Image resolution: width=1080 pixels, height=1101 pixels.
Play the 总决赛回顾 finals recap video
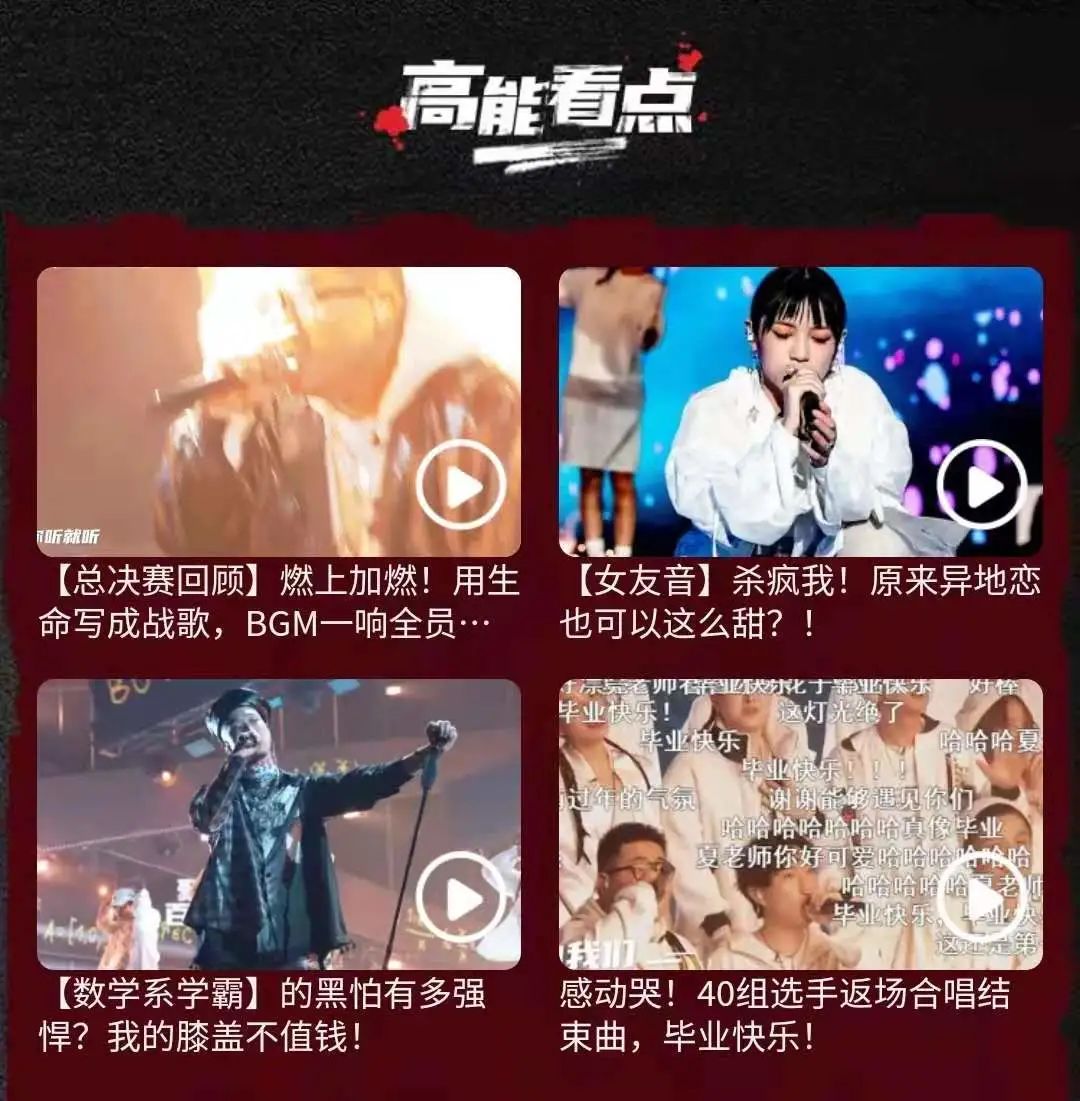coord(461,484)
